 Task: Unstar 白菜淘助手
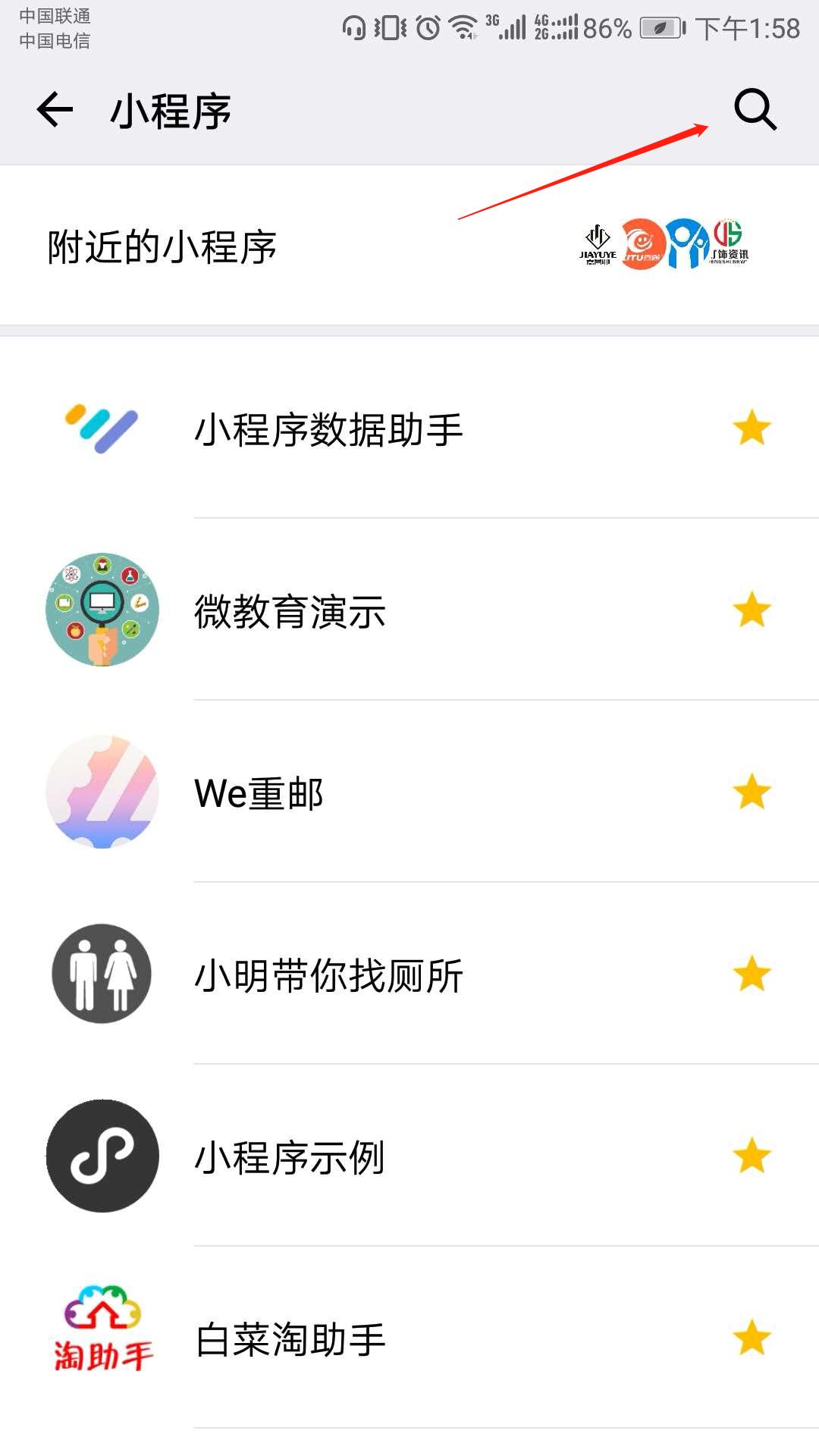pyautogui.click(x=751, y=1339)
